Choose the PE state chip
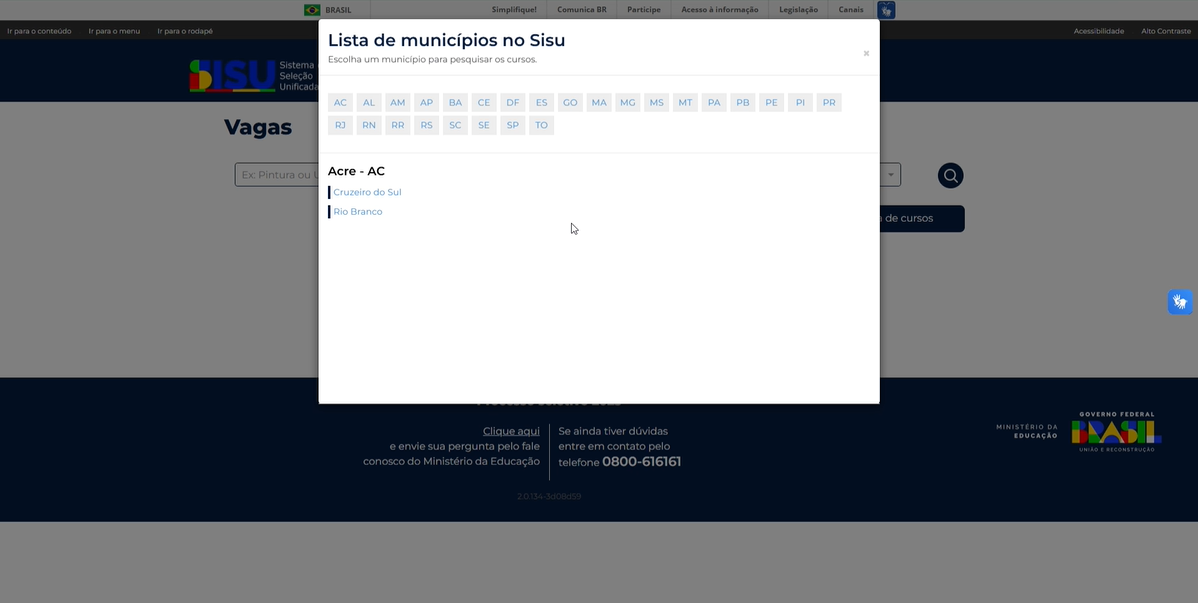 [771, 103]
